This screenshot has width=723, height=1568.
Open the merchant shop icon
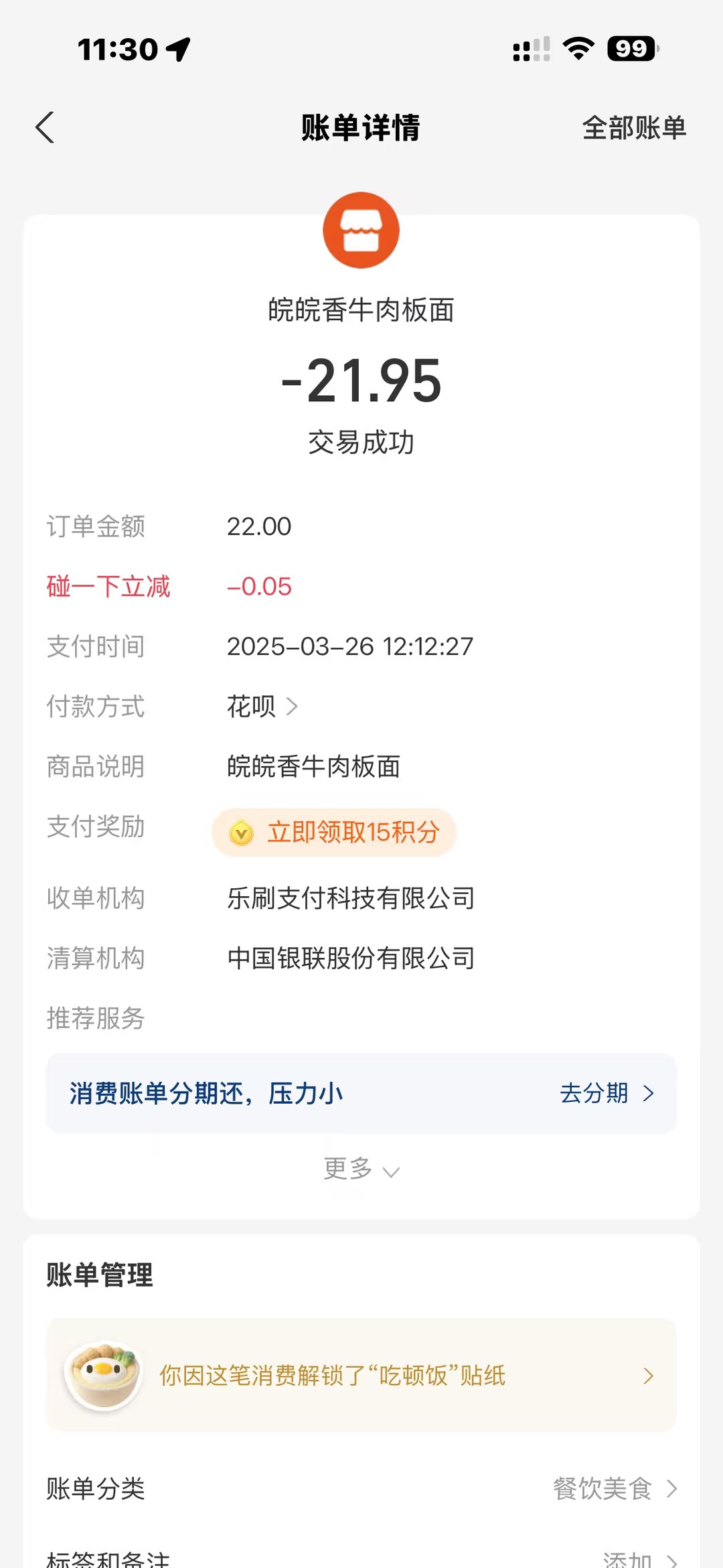(x=361, y=230)
